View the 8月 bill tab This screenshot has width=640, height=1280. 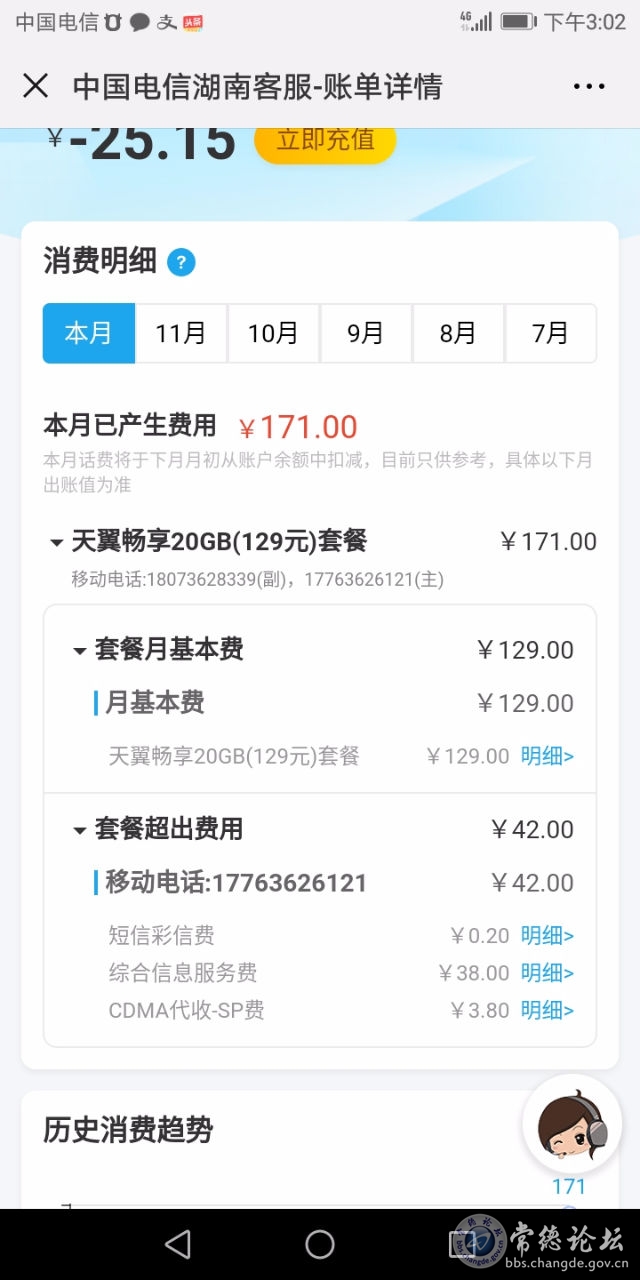(x=458, y=333)
